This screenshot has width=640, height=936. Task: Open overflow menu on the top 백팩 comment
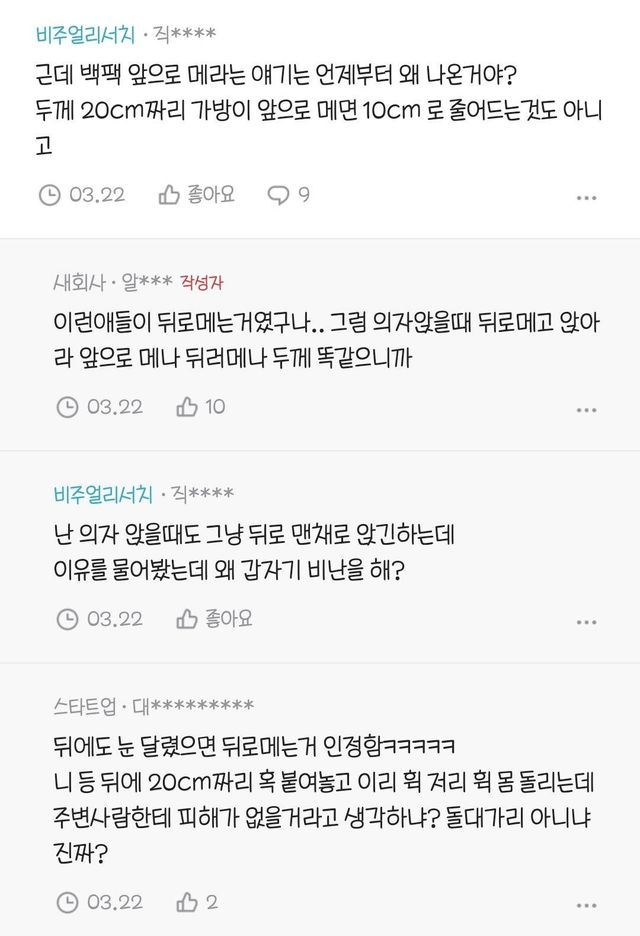(586, 198)
